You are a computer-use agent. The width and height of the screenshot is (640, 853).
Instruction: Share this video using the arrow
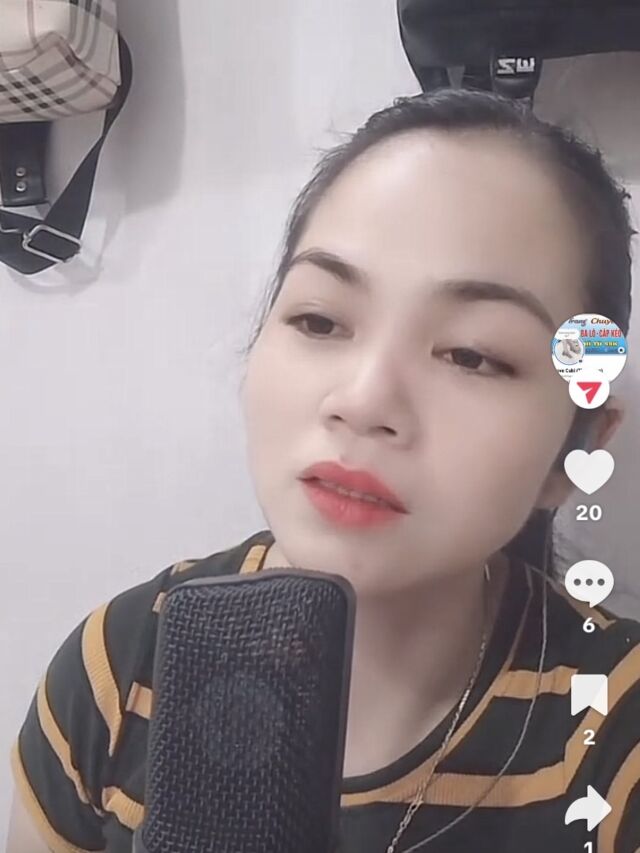coord(589,808)
